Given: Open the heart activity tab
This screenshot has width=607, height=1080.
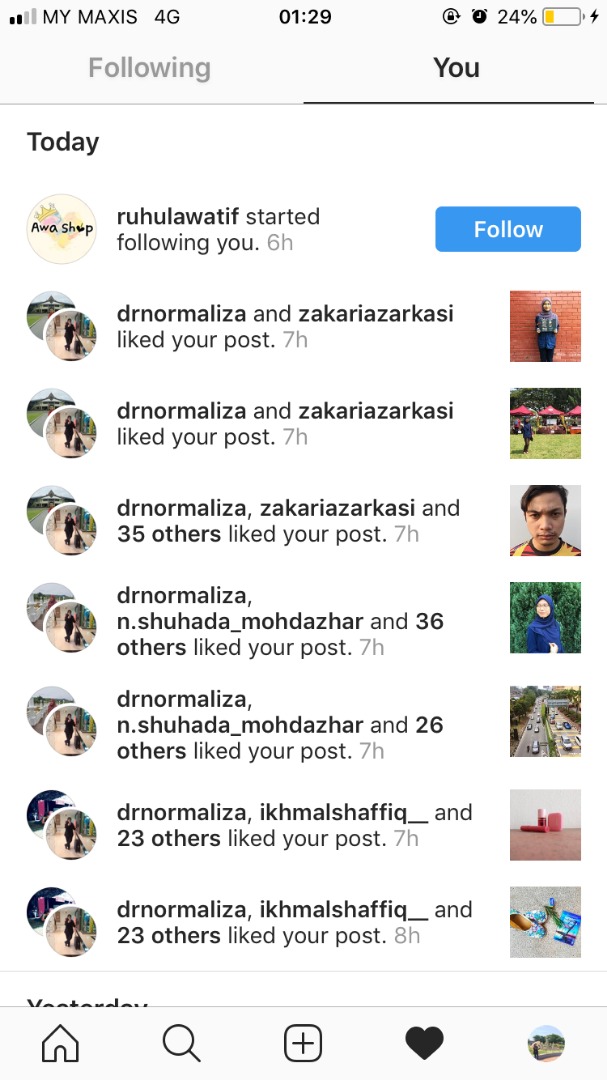Looking at the screenshot, I should pyautogui.click(x=424, y=1043).
